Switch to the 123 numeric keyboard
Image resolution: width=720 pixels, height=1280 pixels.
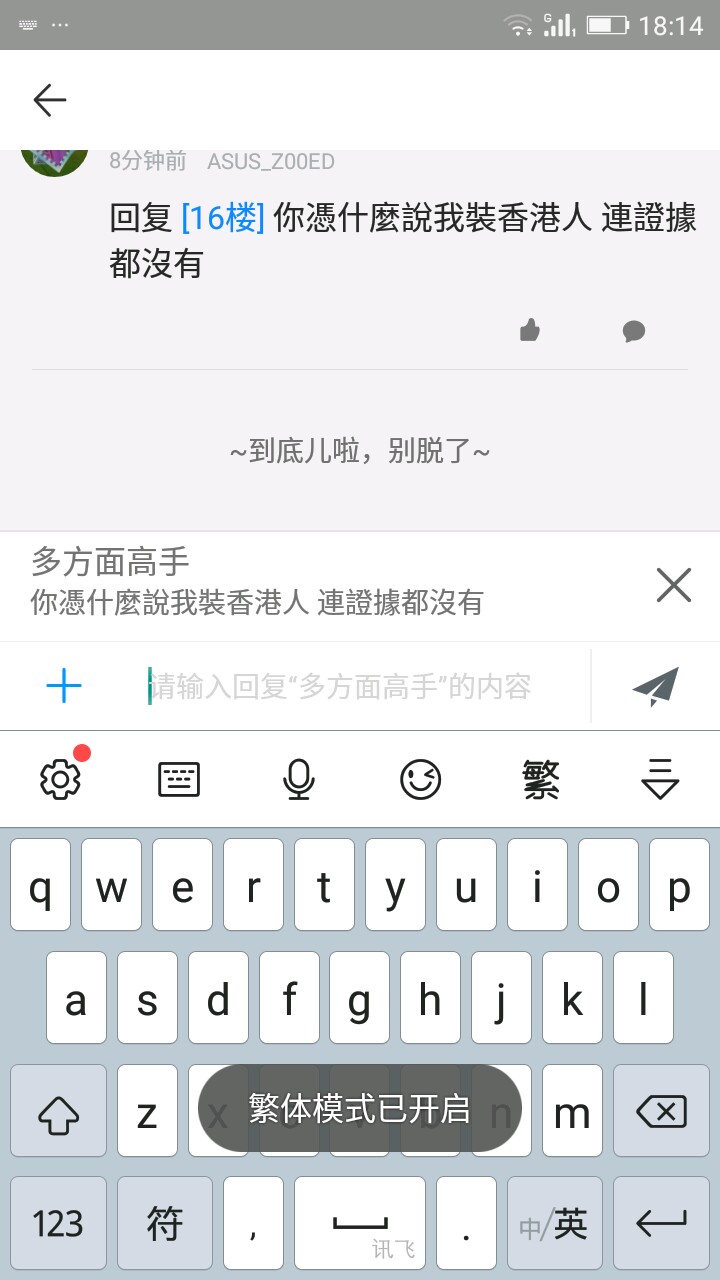click(58, 1223)
